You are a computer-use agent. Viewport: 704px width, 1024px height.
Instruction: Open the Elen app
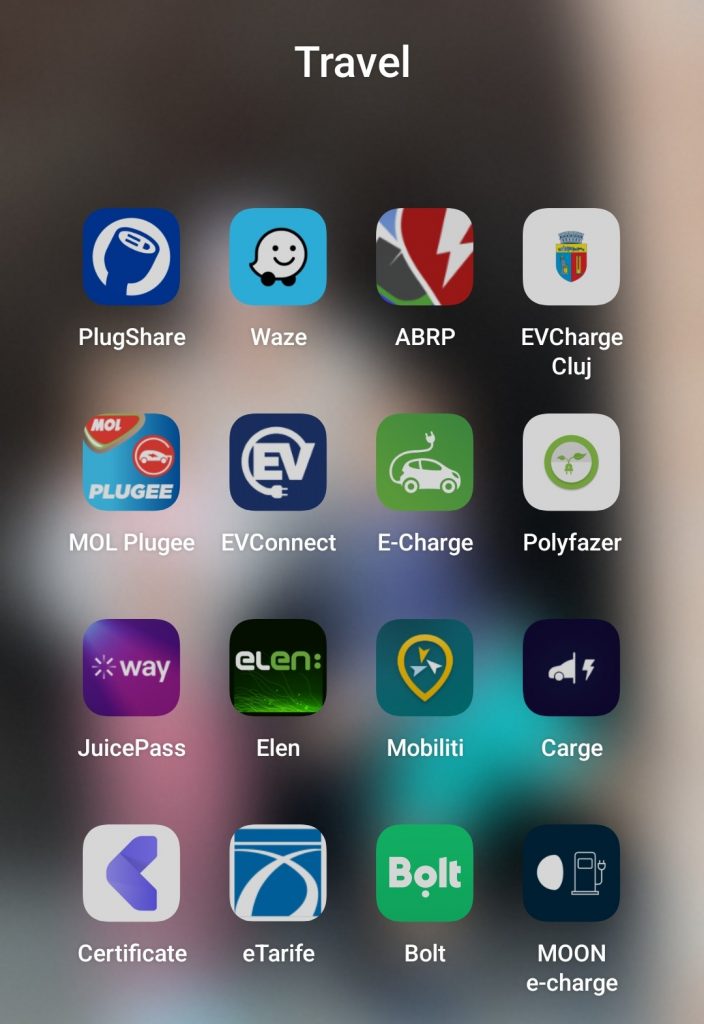(278, 667)
